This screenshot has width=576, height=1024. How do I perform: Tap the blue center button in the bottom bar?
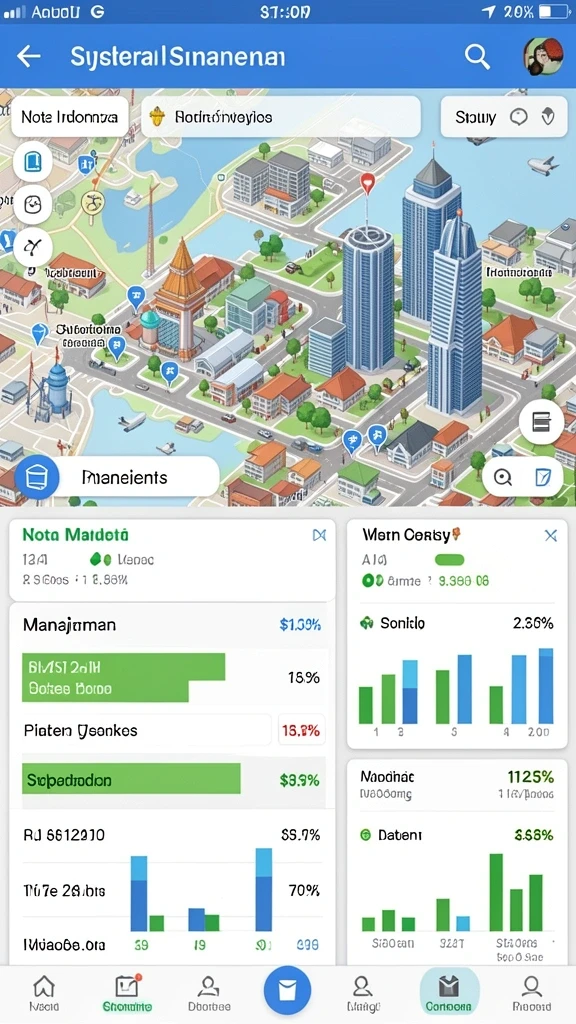(288, 991)
